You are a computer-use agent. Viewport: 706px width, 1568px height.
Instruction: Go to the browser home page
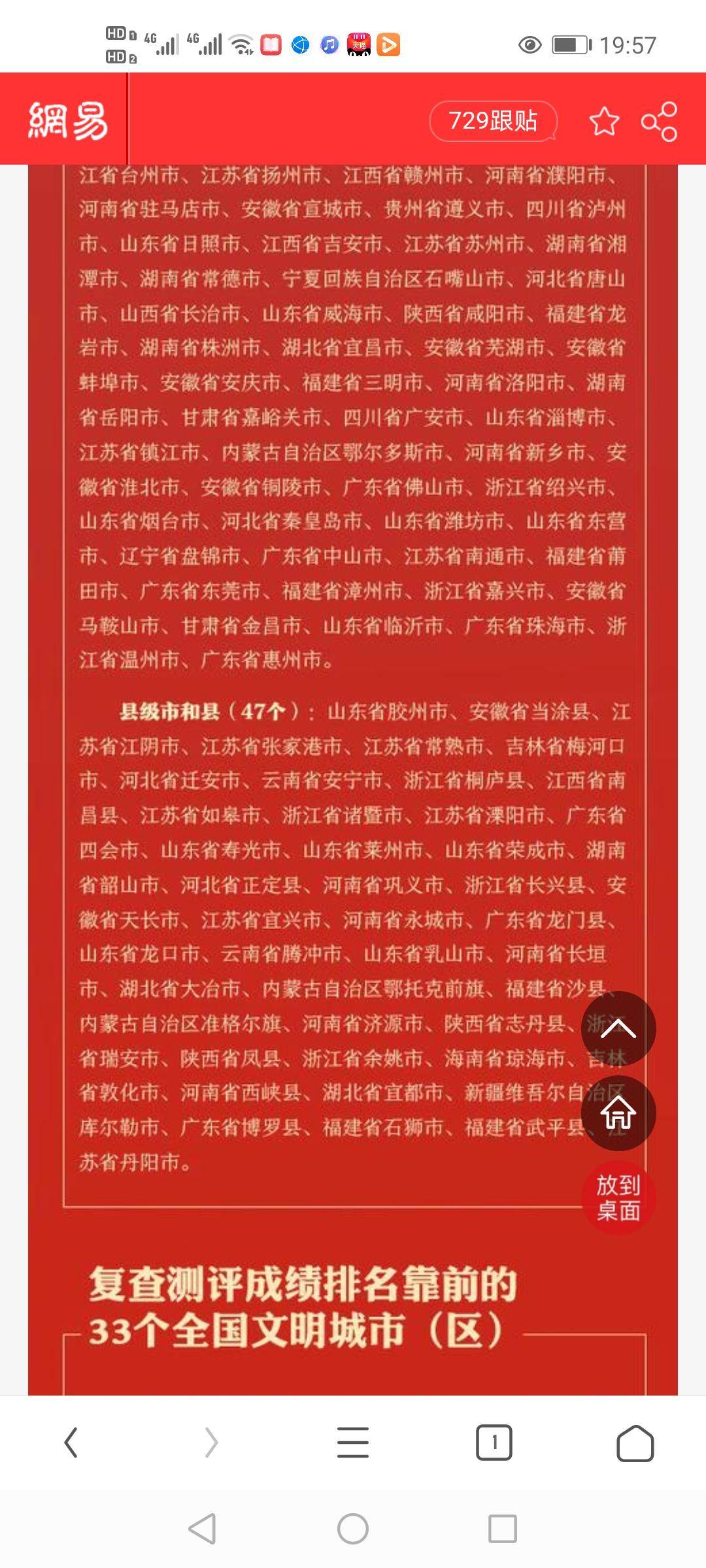[x=635, y=1442]
